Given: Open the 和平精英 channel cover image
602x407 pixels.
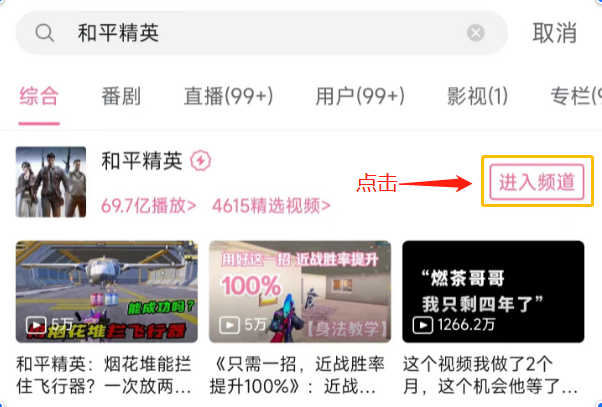Looking at the screenshot, I should click(x=51, y=181).
